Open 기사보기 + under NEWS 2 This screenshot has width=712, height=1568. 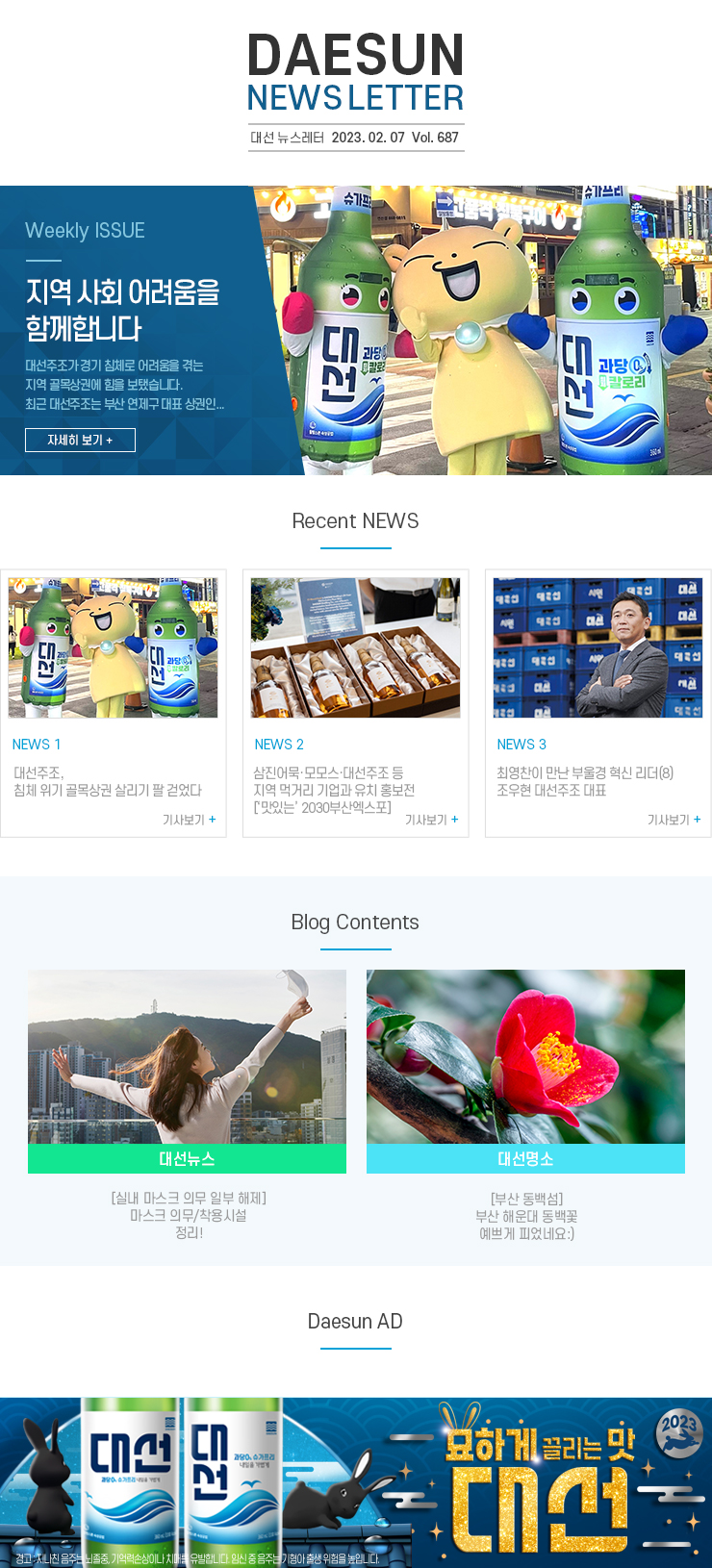[x=431, y=820]
